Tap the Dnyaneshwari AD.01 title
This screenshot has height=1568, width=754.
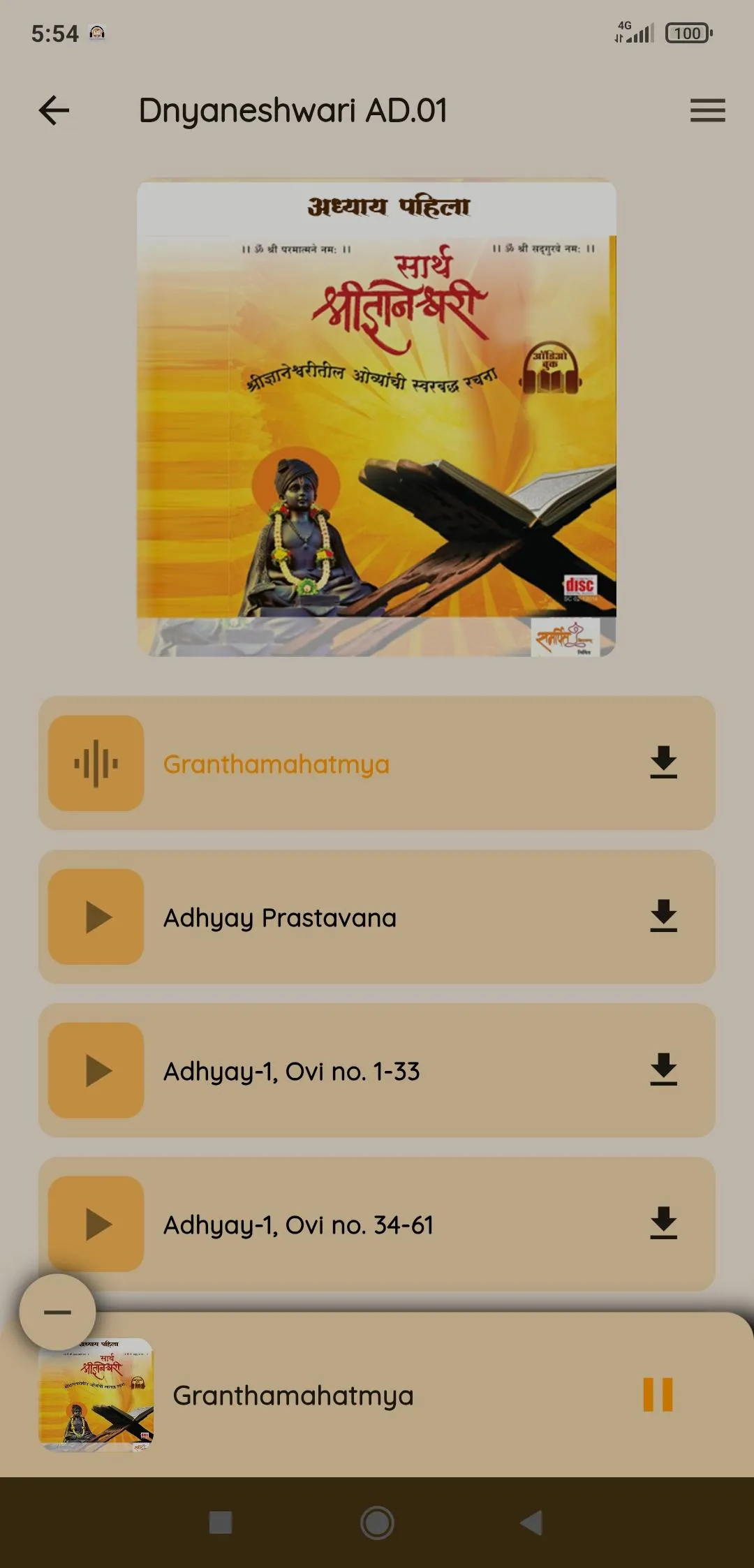(293, 110)
